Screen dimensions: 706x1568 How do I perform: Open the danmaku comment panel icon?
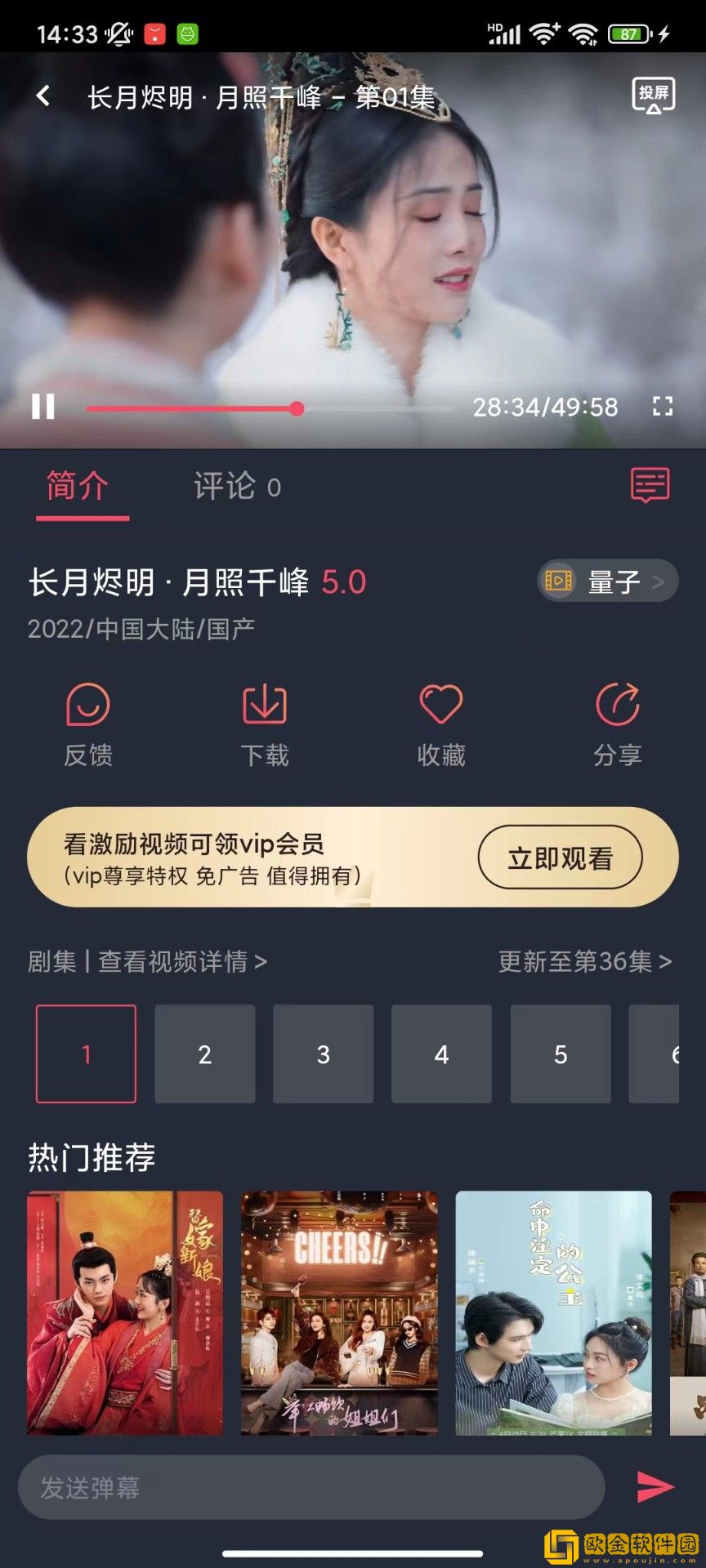(650, 485)
